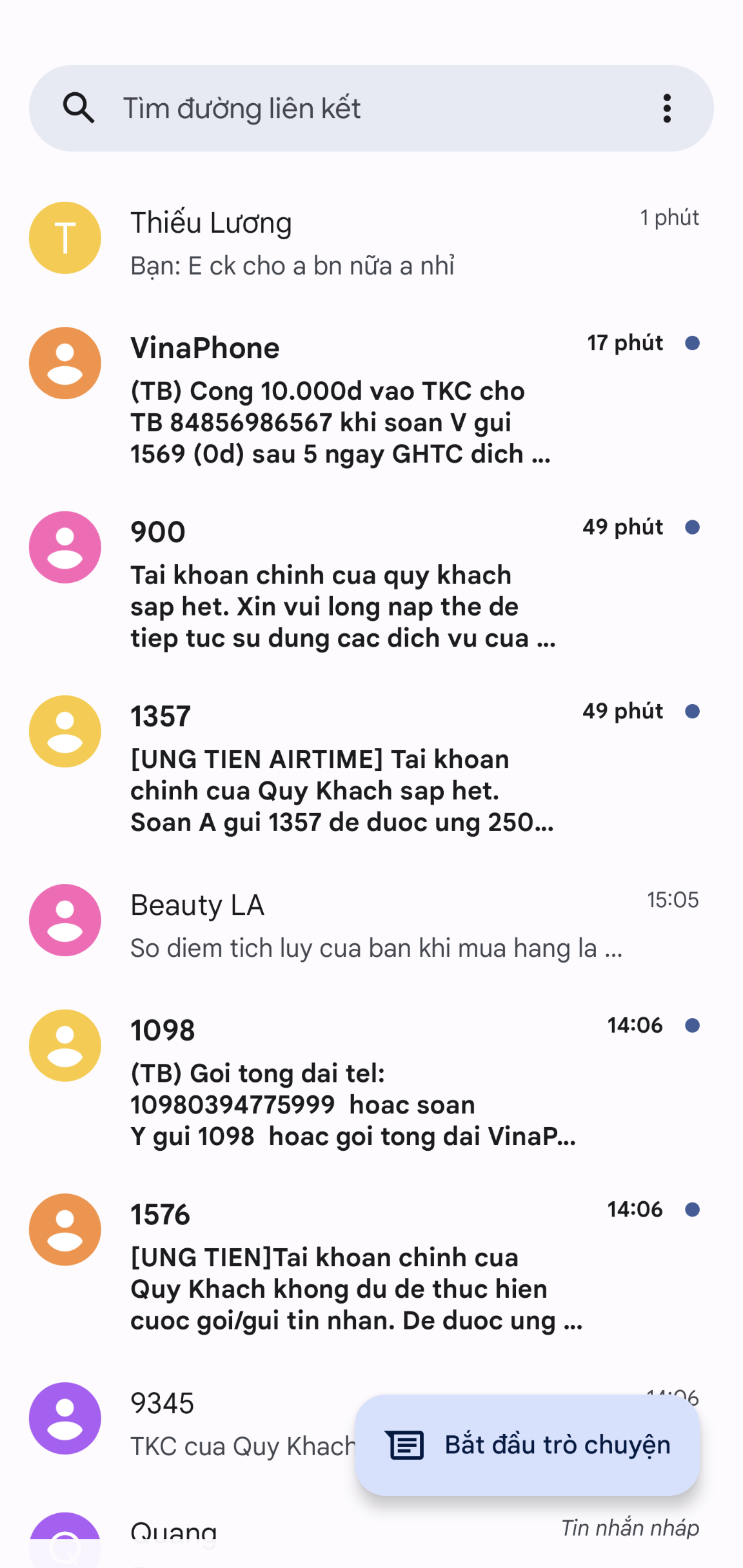Open the VinaPhone message thread

point(361,400)
